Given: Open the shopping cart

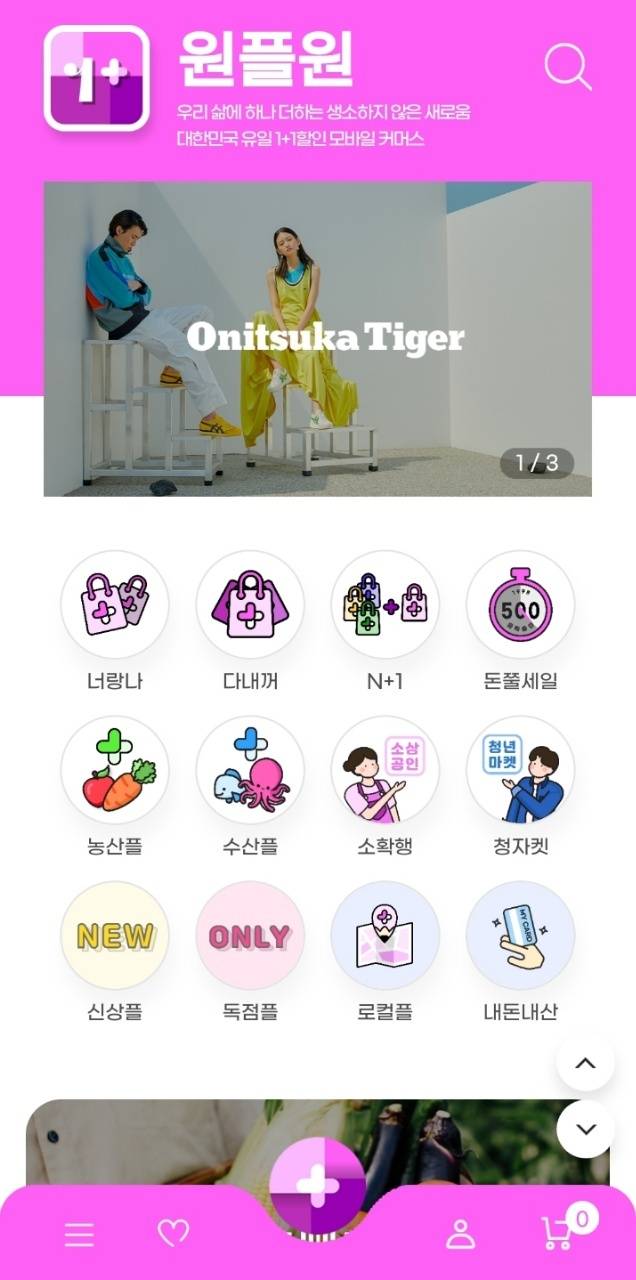Looking at the screenshot, I should (x=558, y=1234).
